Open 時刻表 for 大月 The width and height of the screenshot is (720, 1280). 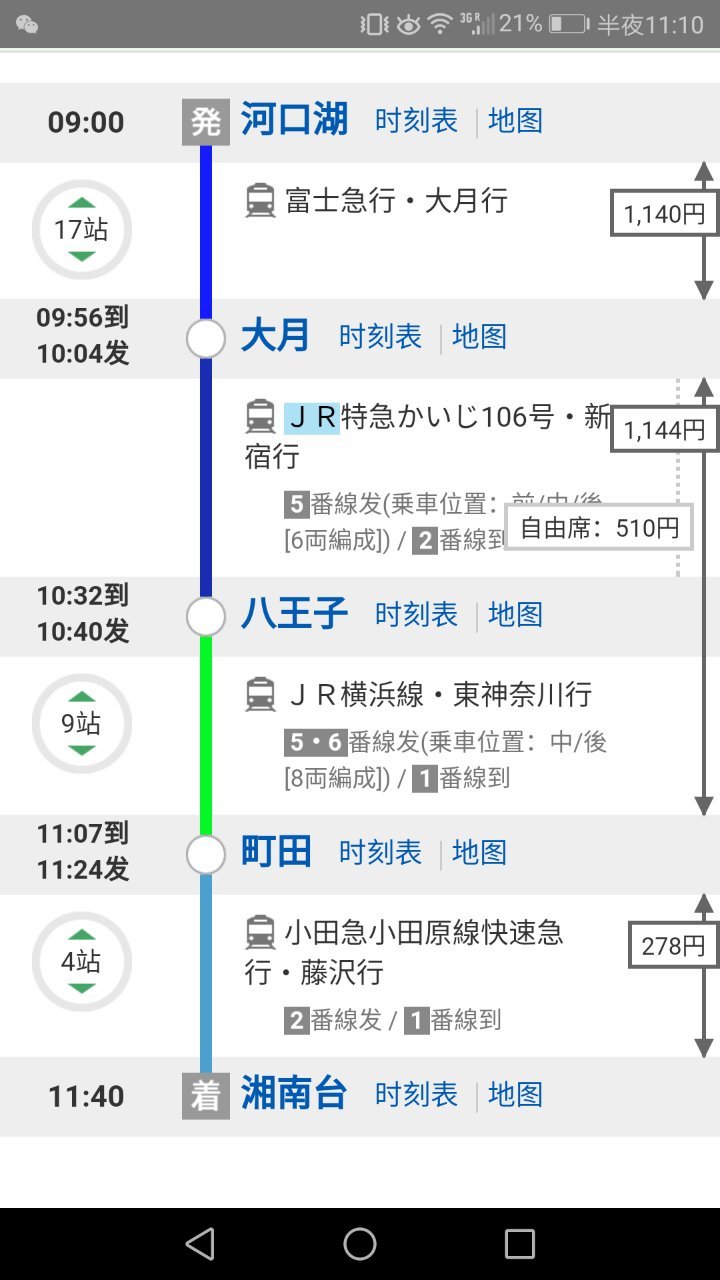[380, 337]
